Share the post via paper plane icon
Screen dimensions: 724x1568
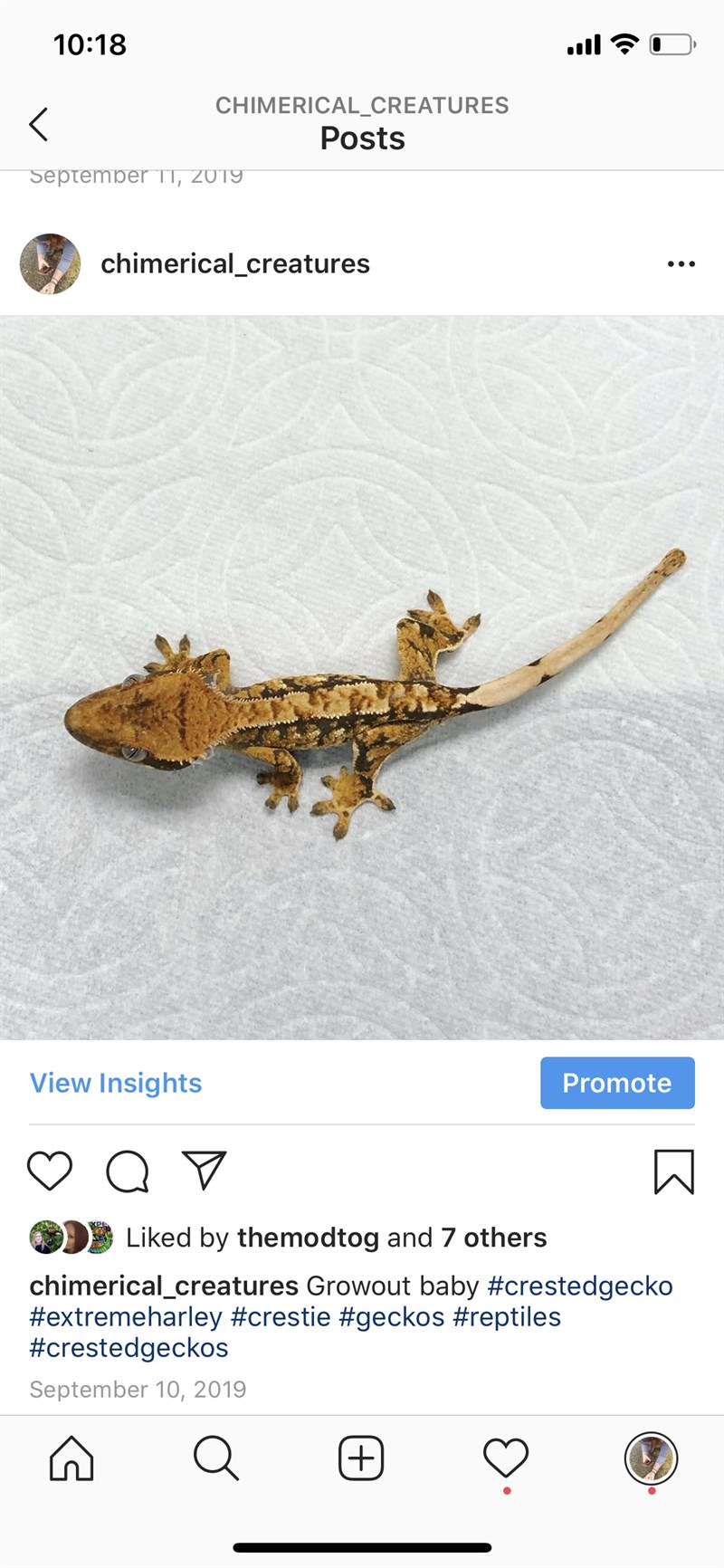pos(204,1171)
